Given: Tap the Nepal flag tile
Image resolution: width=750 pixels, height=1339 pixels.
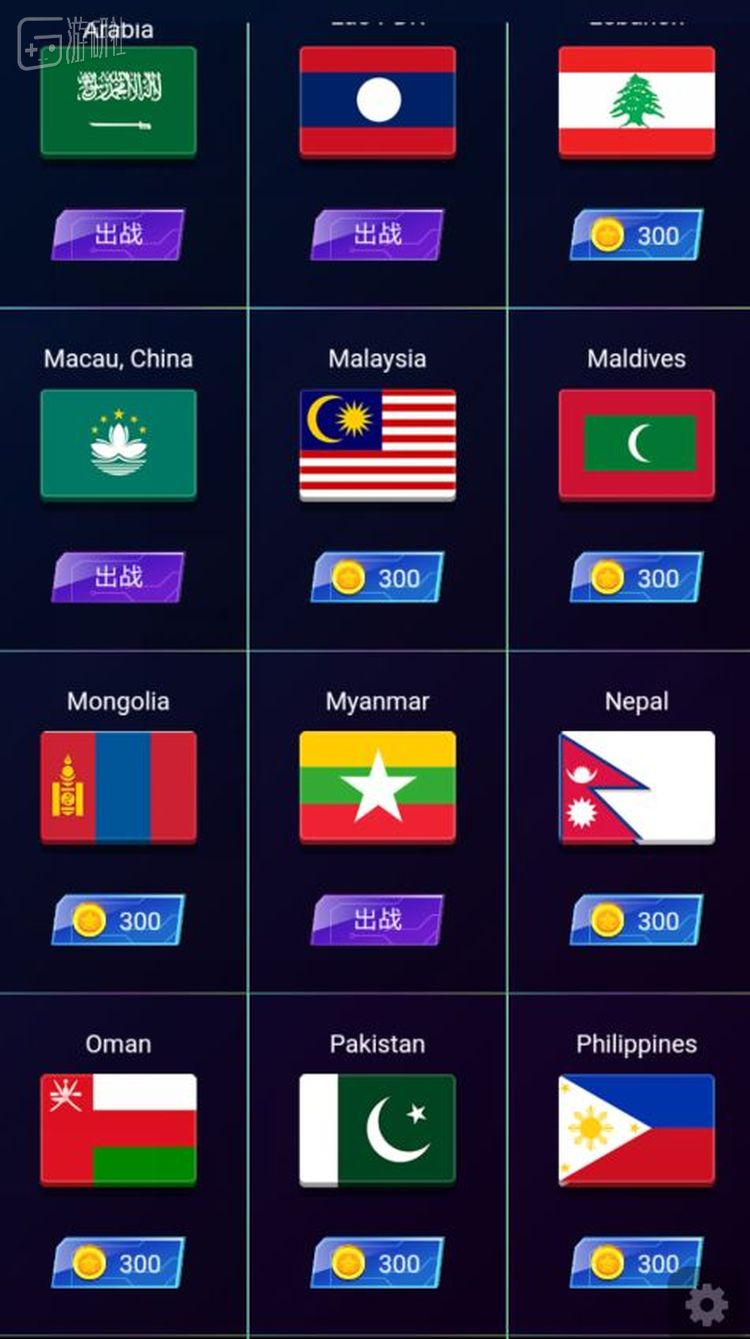Looking at the screenshot, I should click(637, 787).
